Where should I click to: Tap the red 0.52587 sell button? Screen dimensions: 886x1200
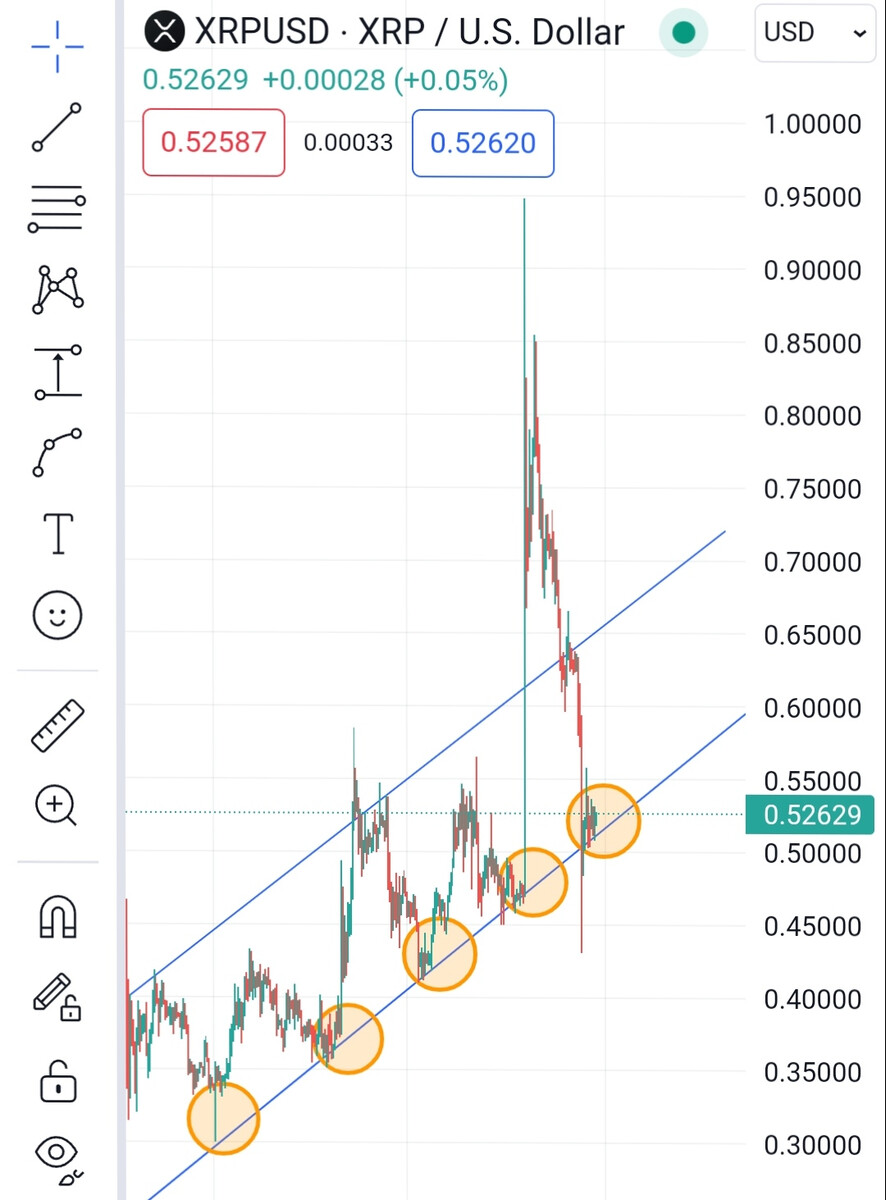pyautogui.click(x=214, y=143)
